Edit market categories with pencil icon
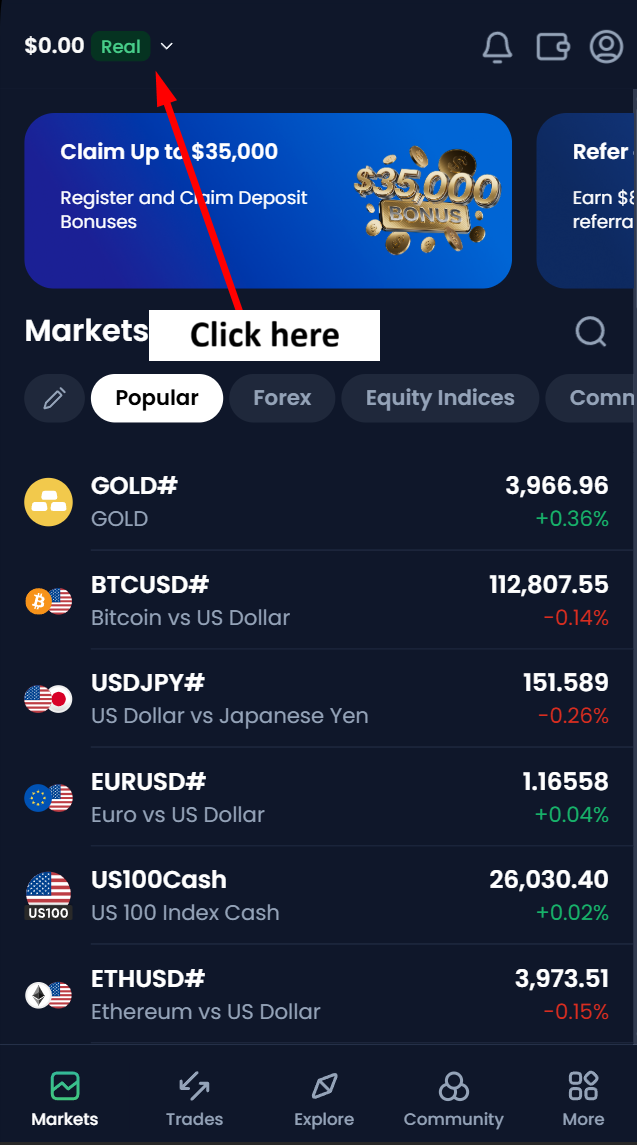Viewport: 637px width, 1145px height. (54, 398)
